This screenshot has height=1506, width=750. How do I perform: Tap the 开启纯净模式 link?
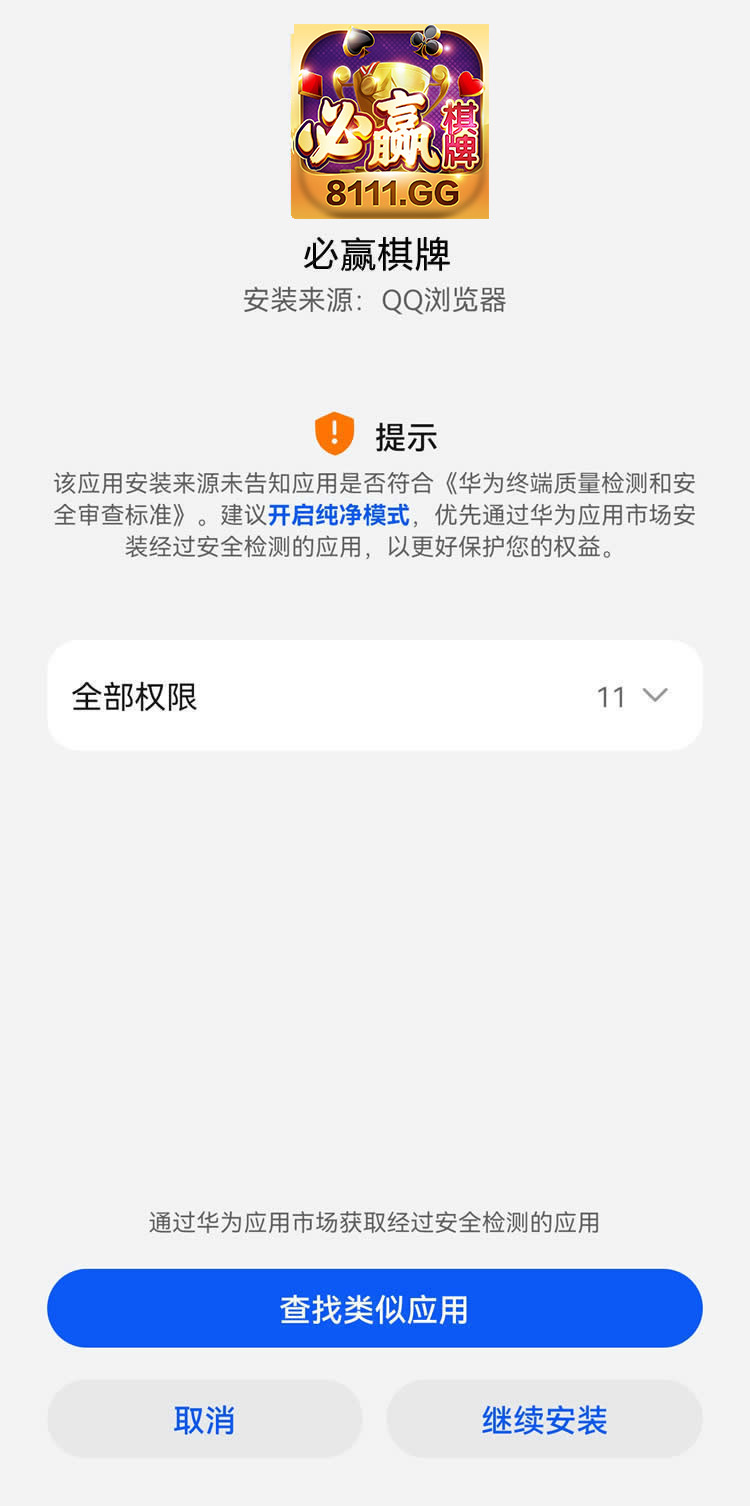click(x=339, y=516)
